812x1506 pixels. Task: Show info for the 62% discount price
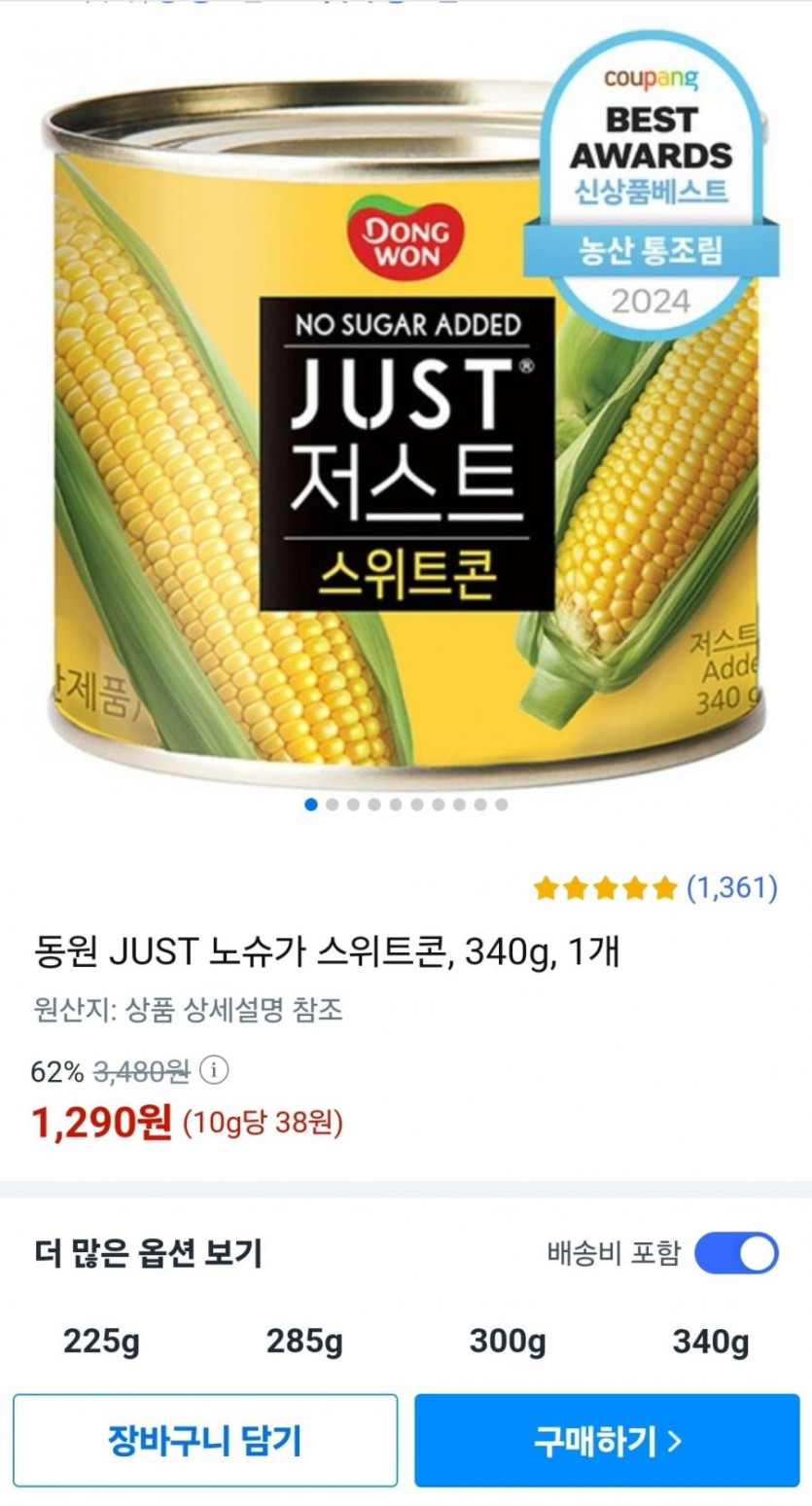coord(214,1071)
